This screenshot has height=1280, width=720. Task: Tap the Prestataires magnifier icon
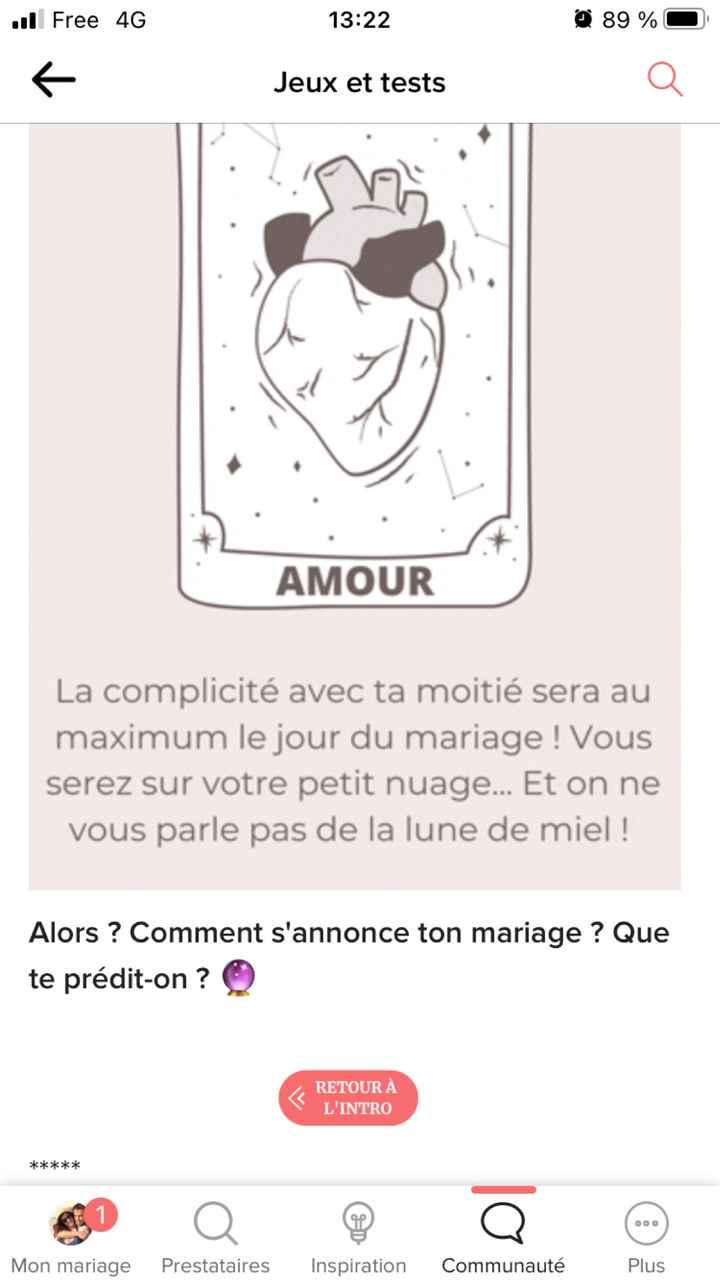[x=214, y=1222]
